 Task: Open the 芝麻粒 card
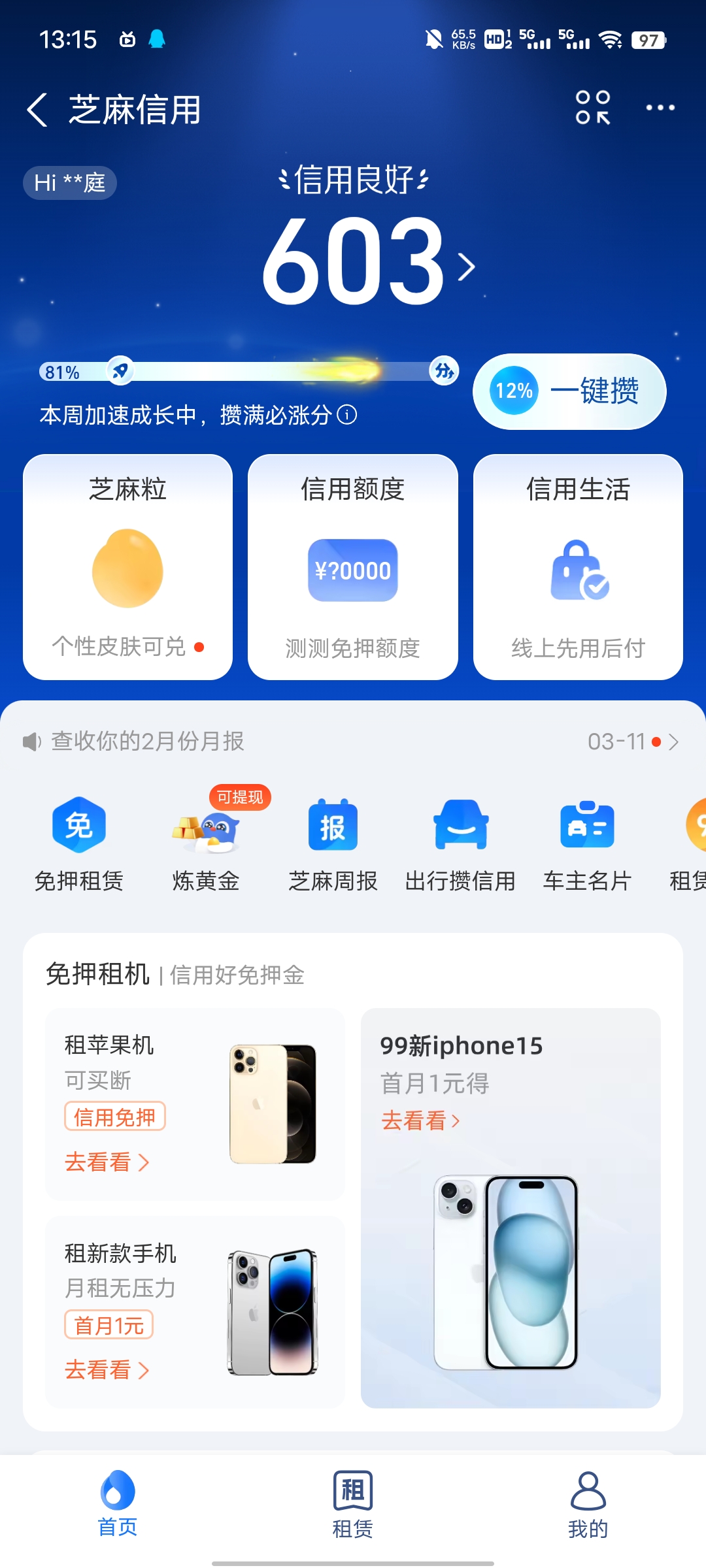[x=128, y=567]
